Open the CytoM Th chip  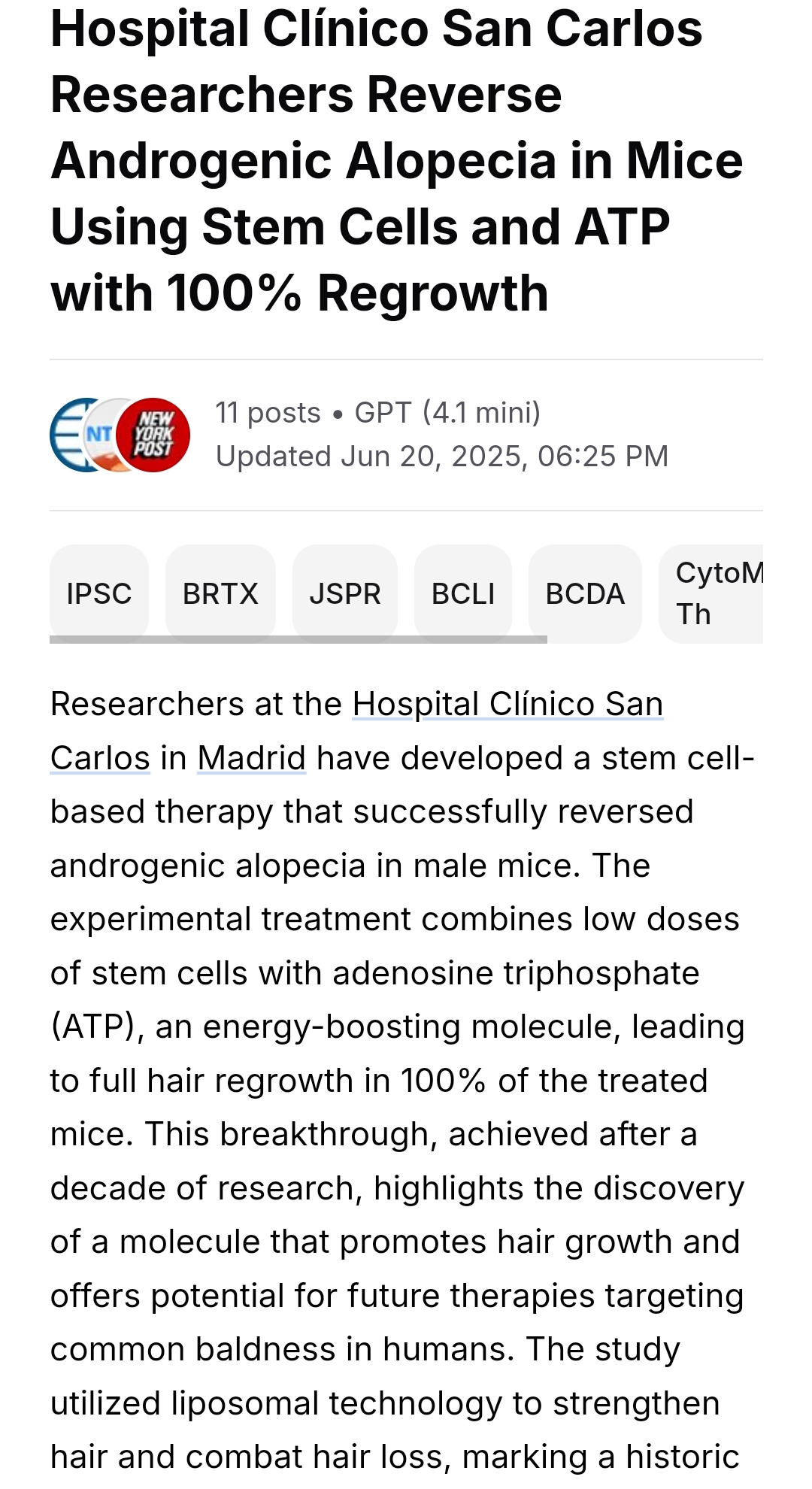pyautogui.click(x=714, y=593)
